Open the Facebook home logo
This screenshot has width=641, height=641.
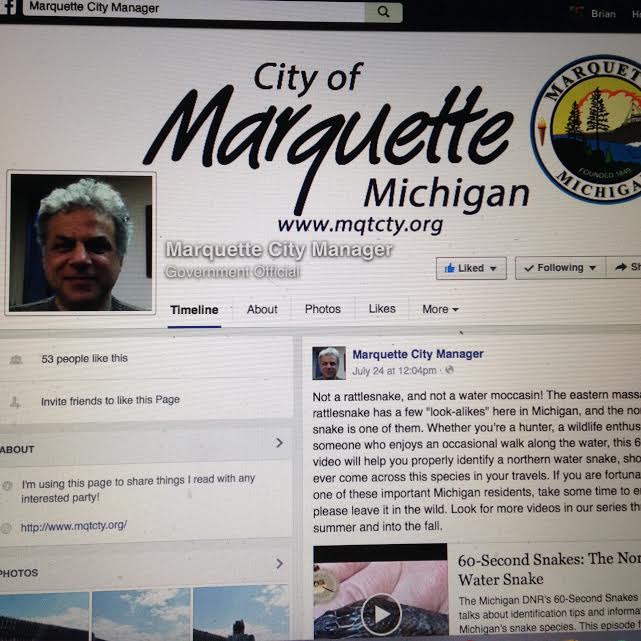pyautogui.click(x=8, y=8)
